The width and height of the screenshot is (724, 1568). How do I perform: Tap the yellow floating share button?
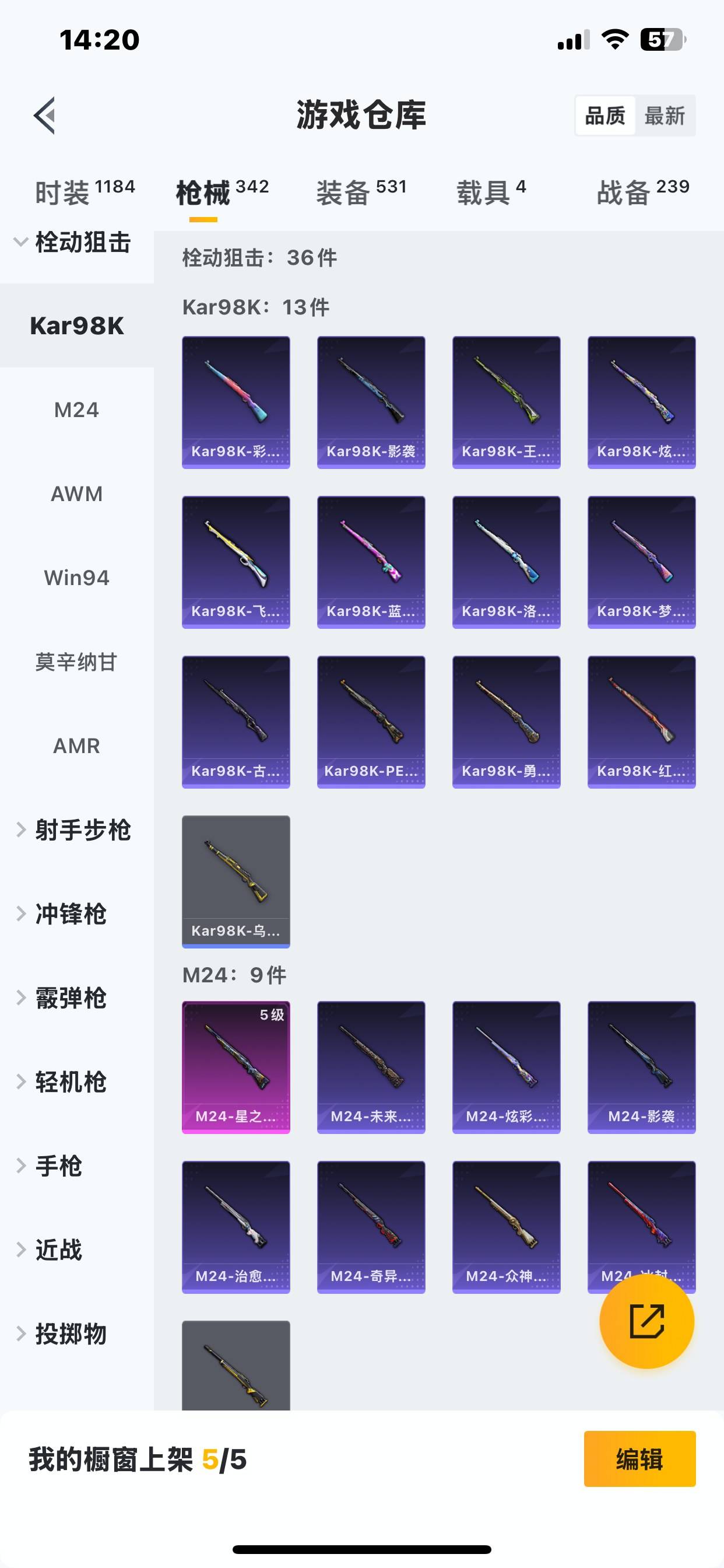tap(646, 1321)
